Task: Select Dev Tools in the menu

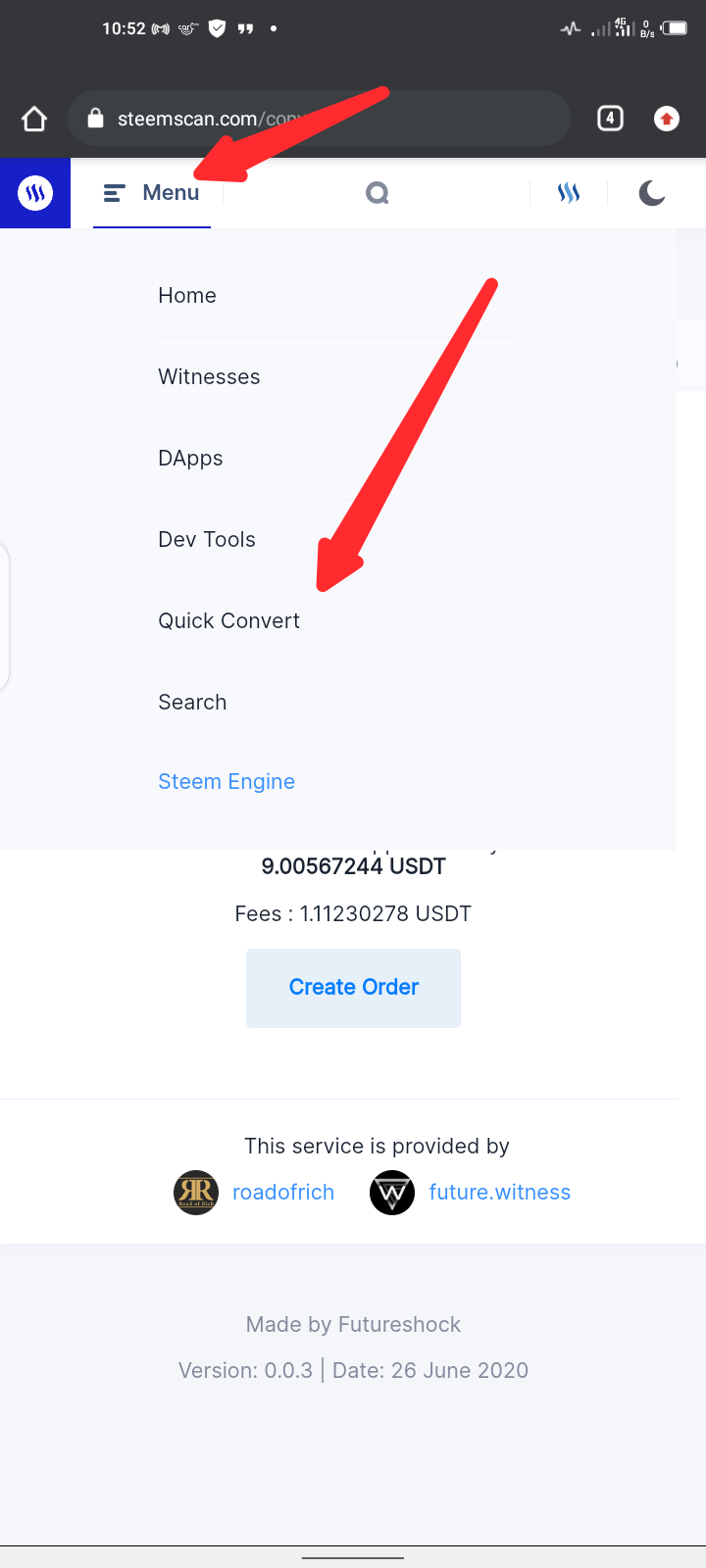Action: [x=207, y=540]
